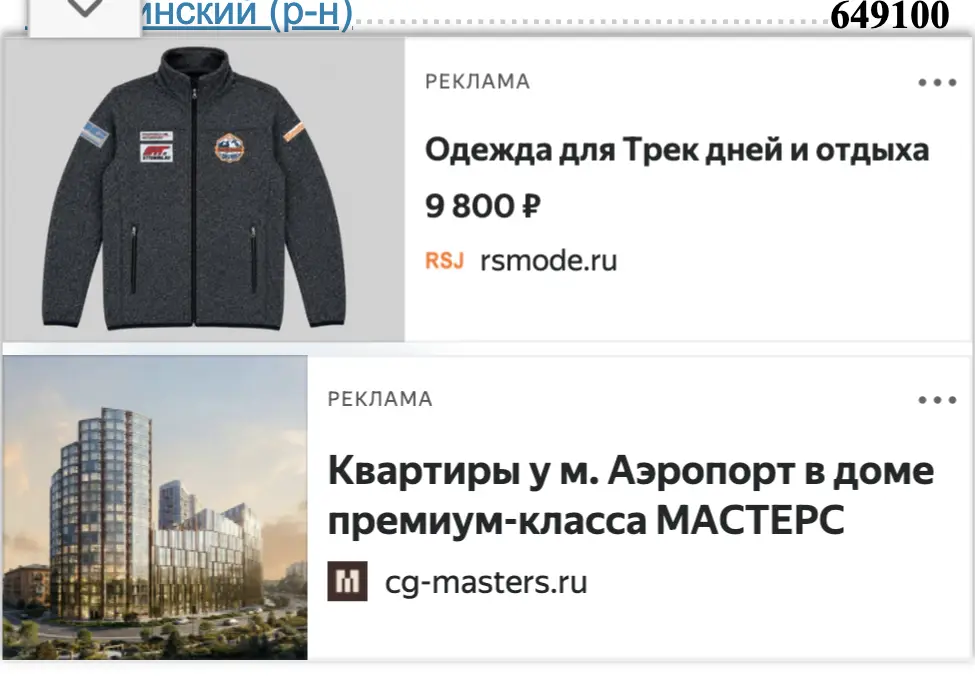Tap the collapse chevron above the ads

click(x=85, y=11)
